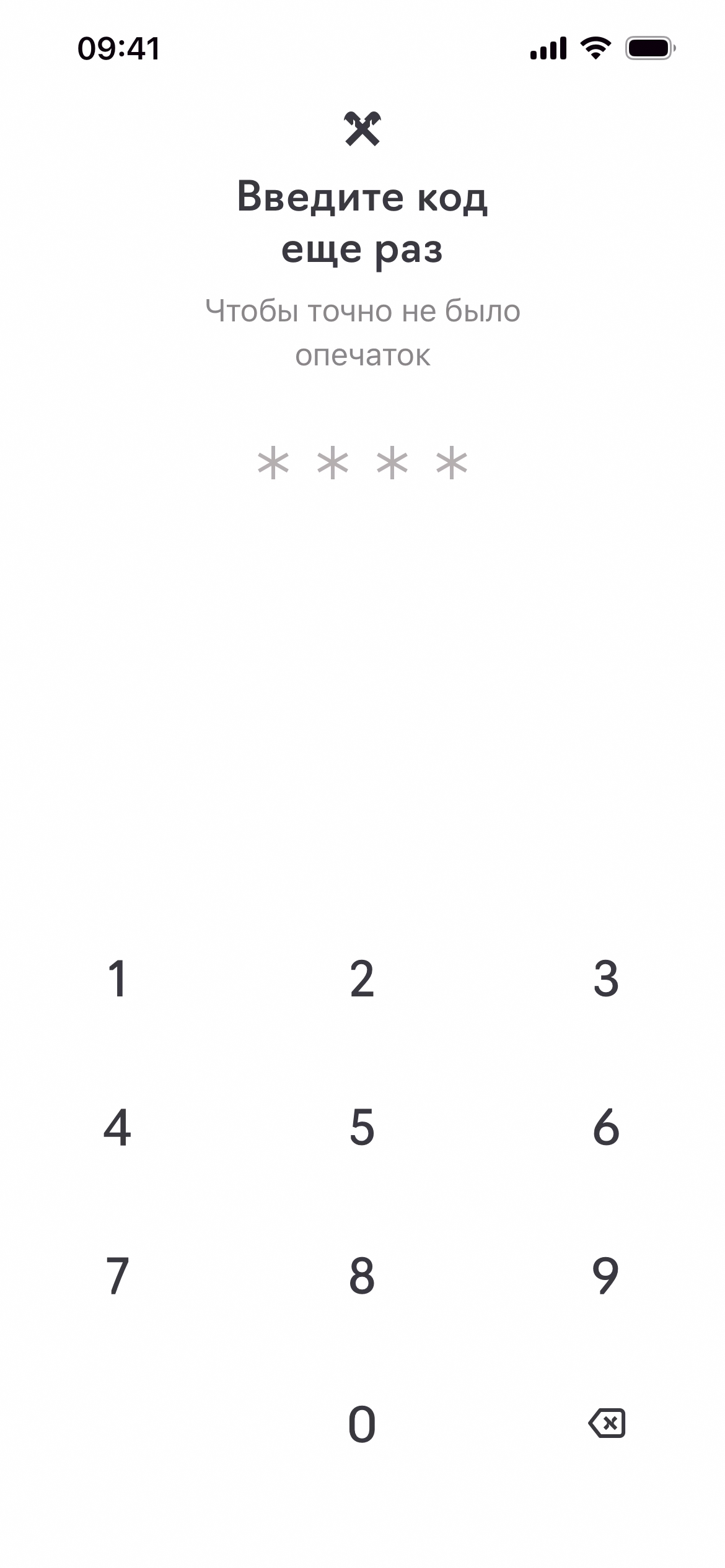The image size is (725, 1568).
Task: Type digit 7 for the code
Action: click(x=117, y=1276)
